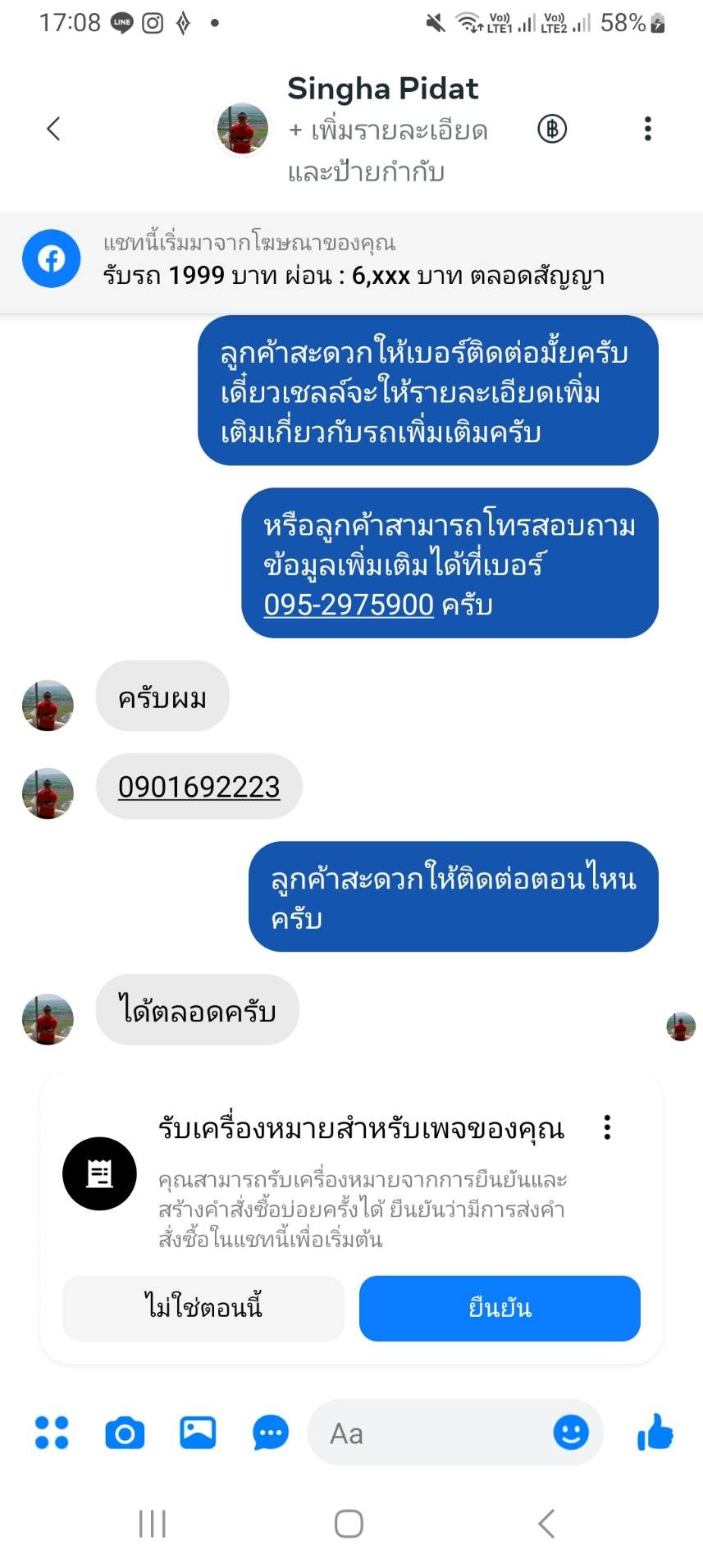Image resolution: width=703 pixels, height=1568 pixels.
Task: Open options on the badge suggestion card
Action: pos(607,1127)
